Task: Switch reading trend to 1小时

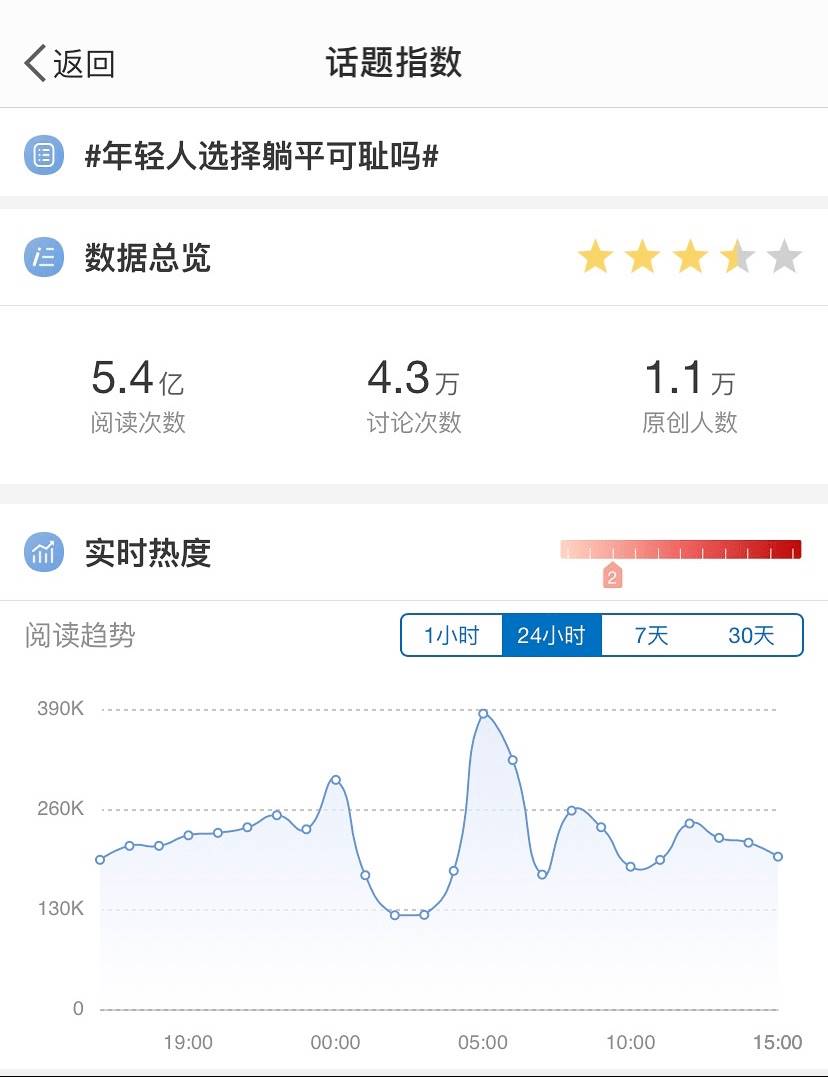Action: point(452,635)
